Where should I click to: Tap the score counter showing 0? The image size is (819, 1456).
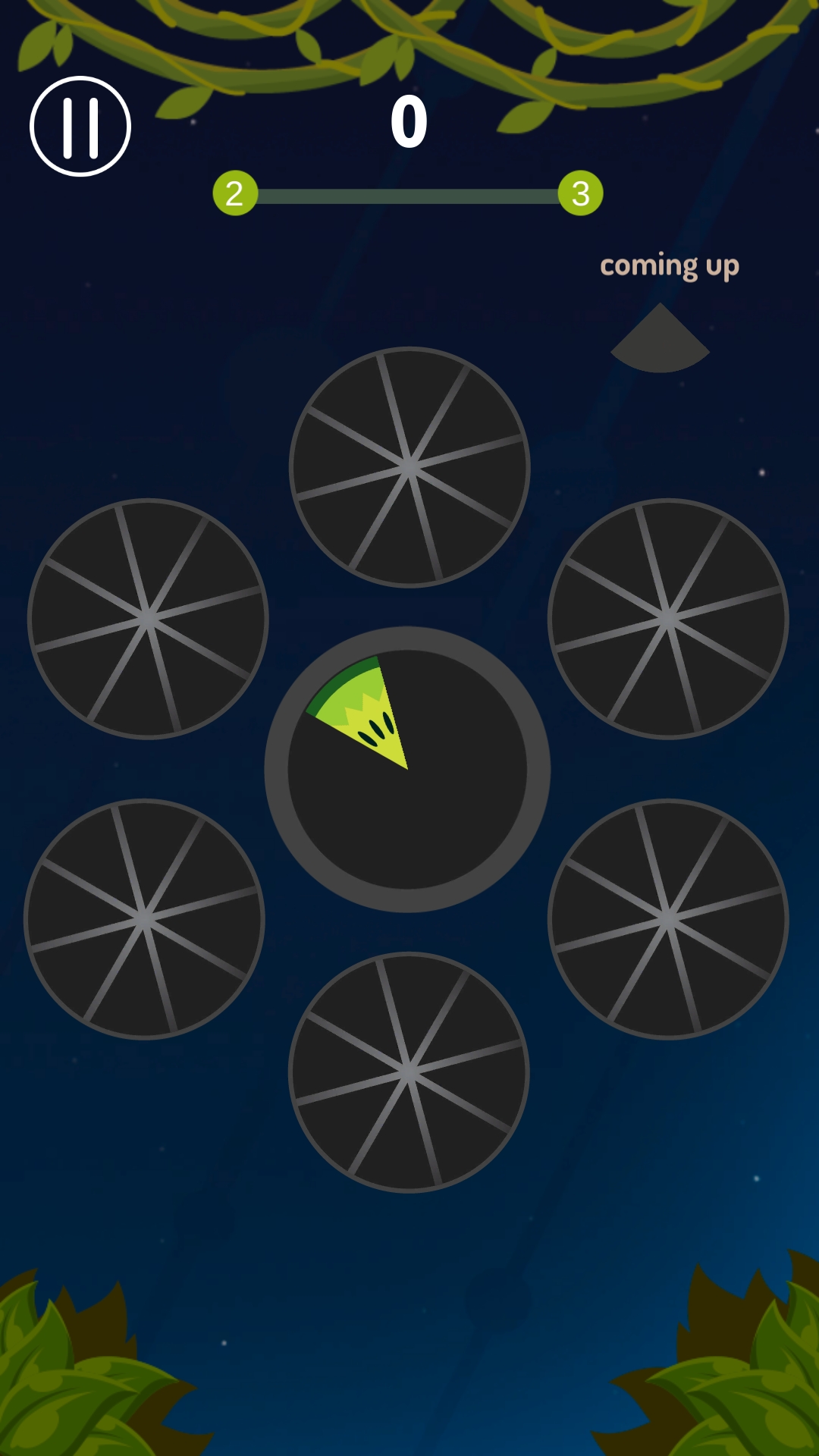tap(409, 121)
